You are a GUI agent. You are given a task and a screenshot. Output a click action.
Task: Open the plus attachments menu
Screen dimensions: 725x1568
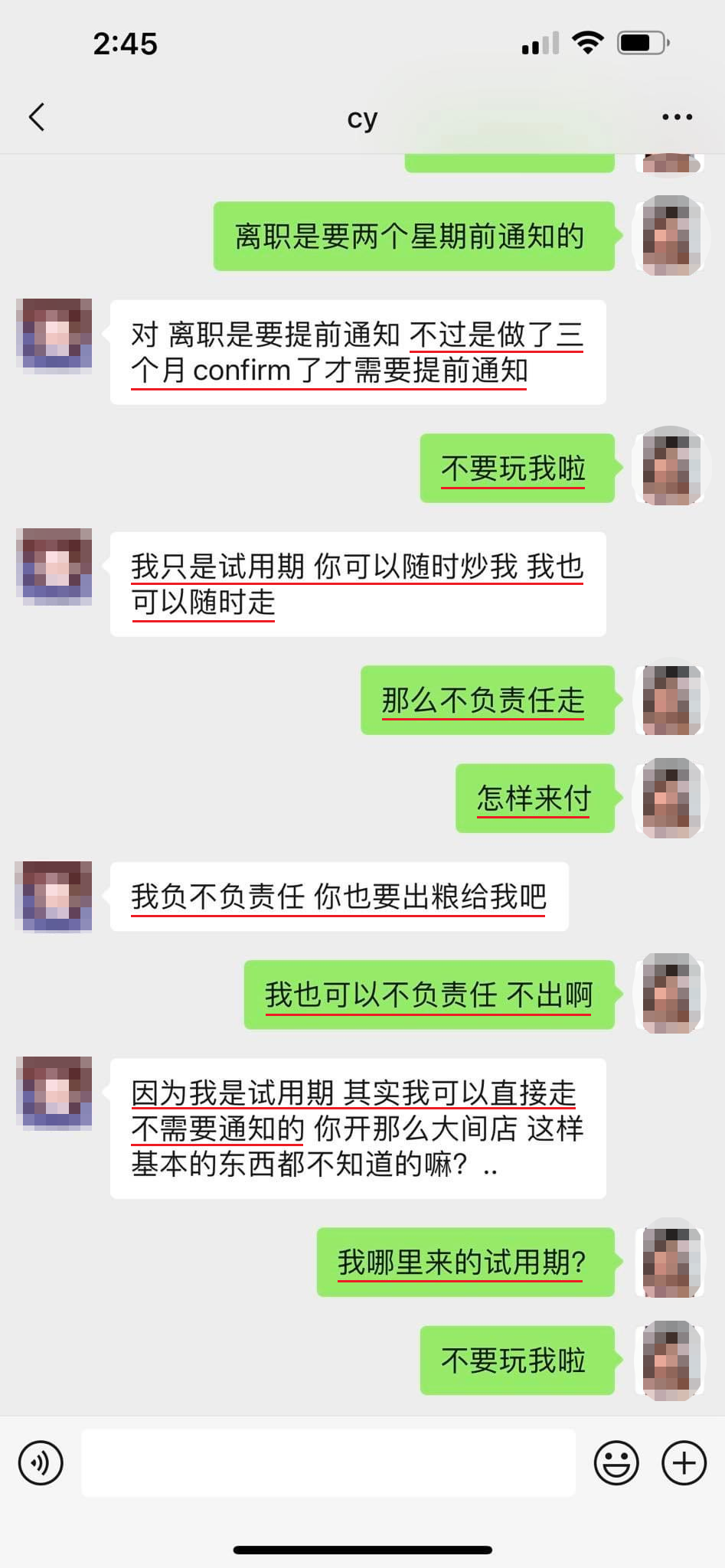(x=684, y=1463)
